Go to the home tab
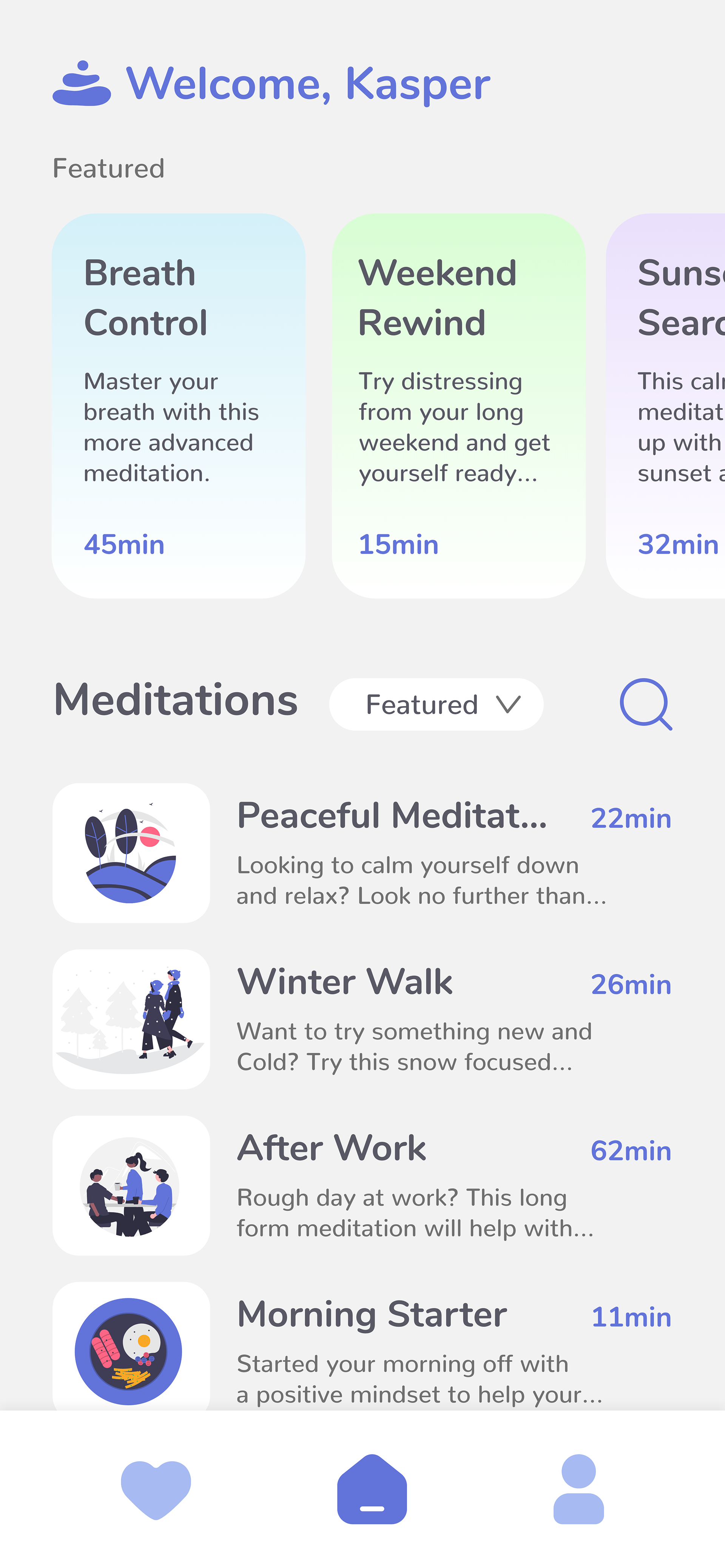The image size is (725, 1568). click(372, 1489)
